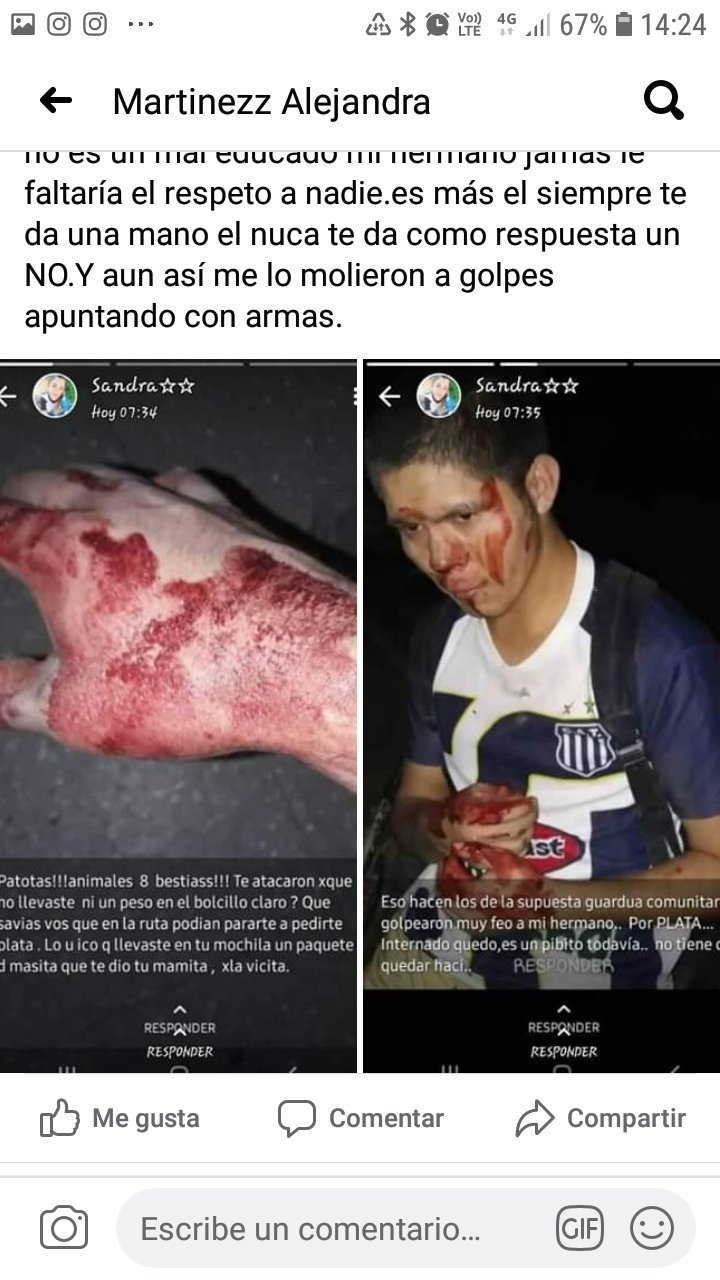Go back with the arrow
This screenshot has height=1280, width=720.
[56, 100]
